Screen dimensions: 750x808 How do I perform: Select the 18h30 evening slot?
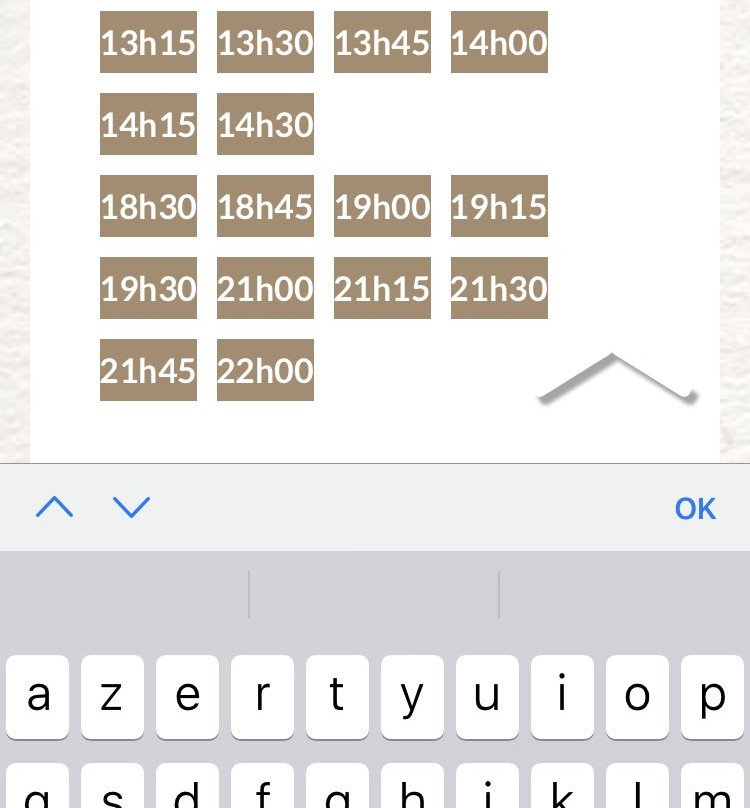coord(148,206)
